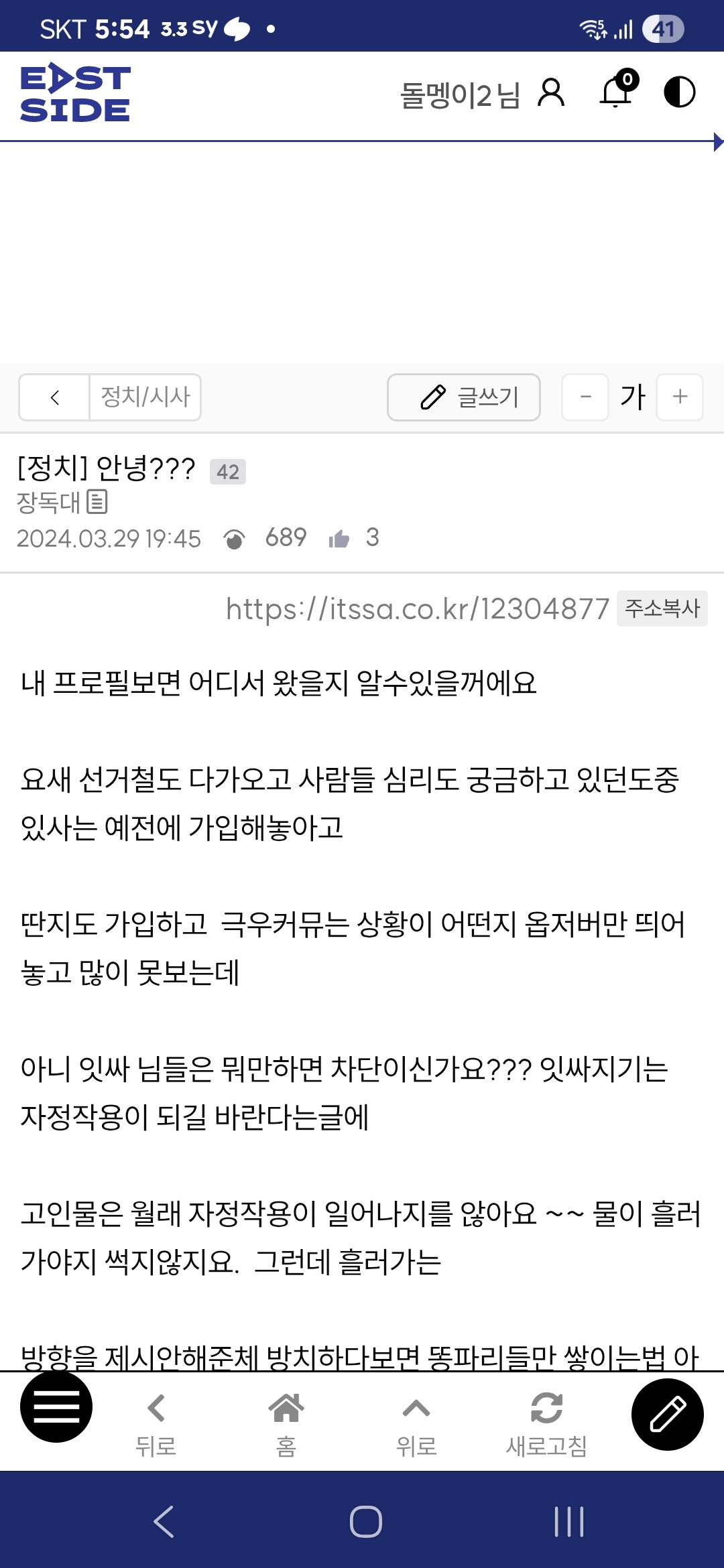Tap the EAST SIDE logo to go home
The height and width of the screenshot is (1568, 724).
pyautogui.click(x=75, y=93)
